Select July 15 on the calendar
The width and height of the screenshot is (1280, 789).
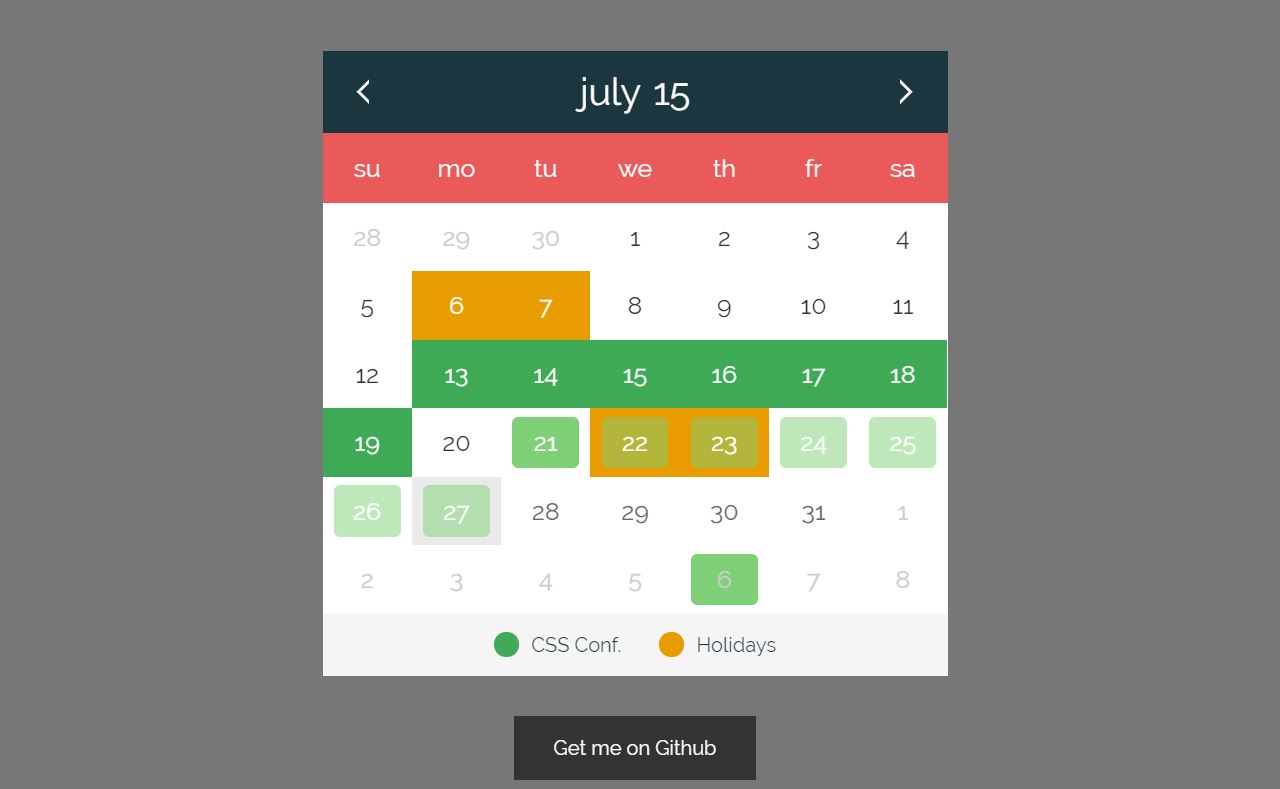(634, 375)
